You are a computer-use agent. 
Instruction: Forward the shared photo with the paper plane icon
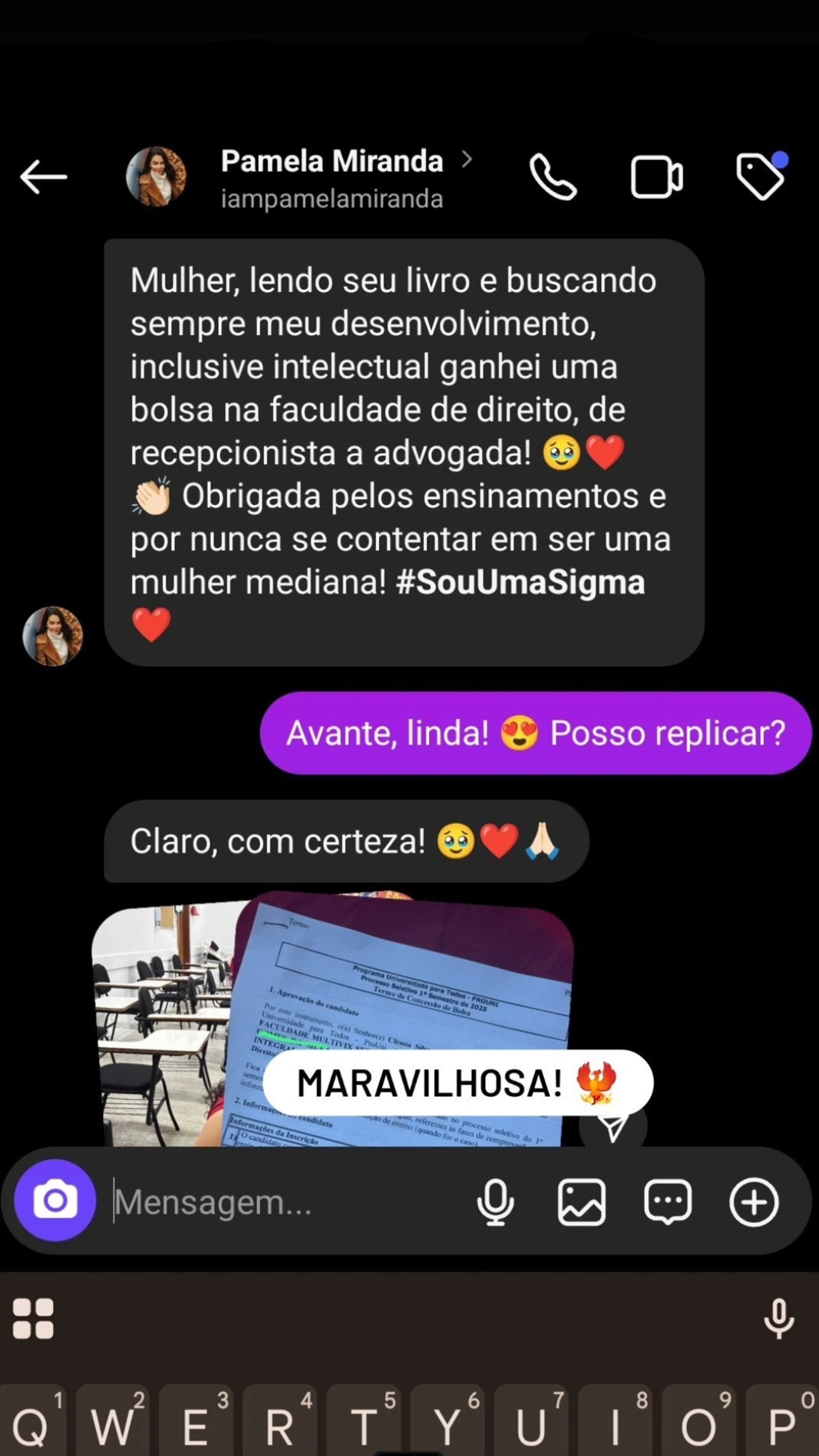pos(613,1127)
